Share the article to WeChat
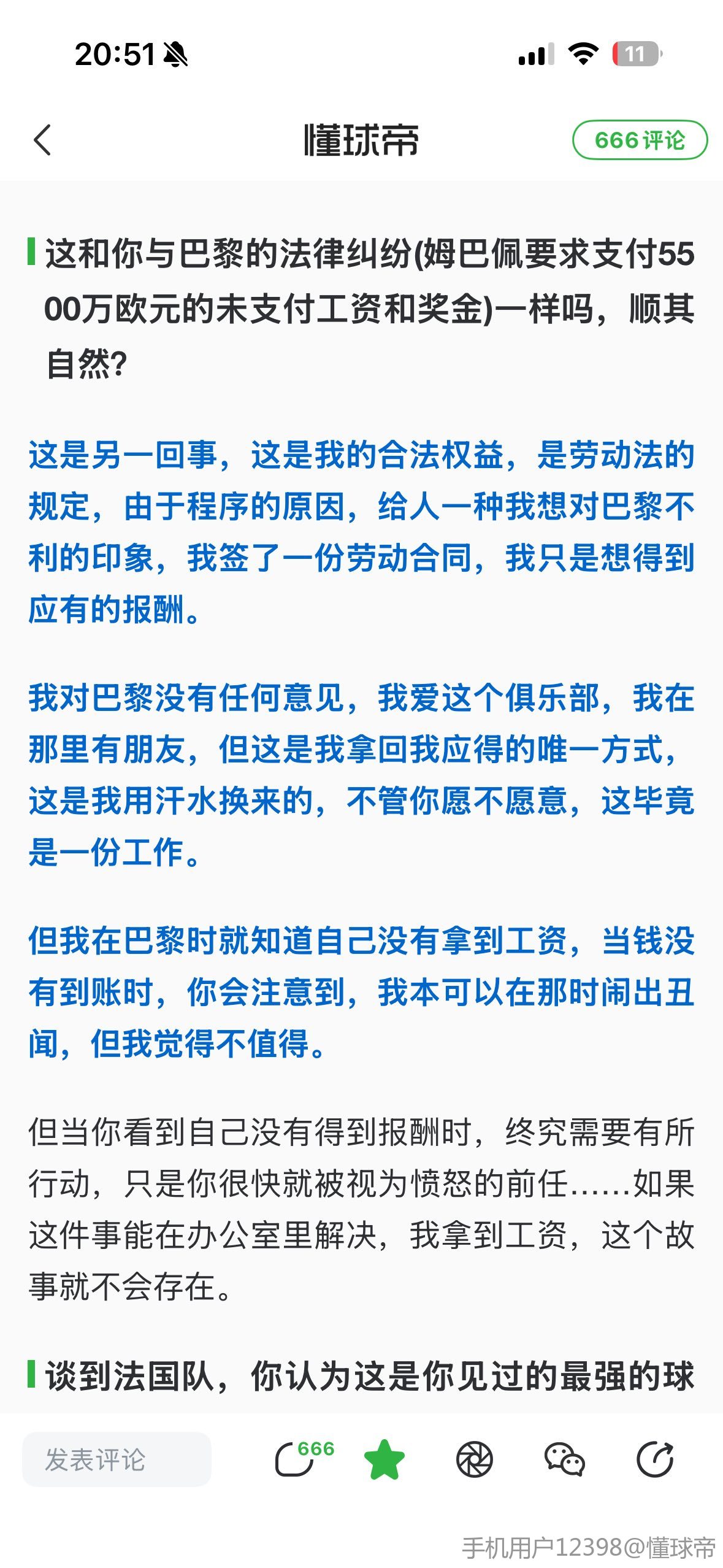 (564, 1459)
